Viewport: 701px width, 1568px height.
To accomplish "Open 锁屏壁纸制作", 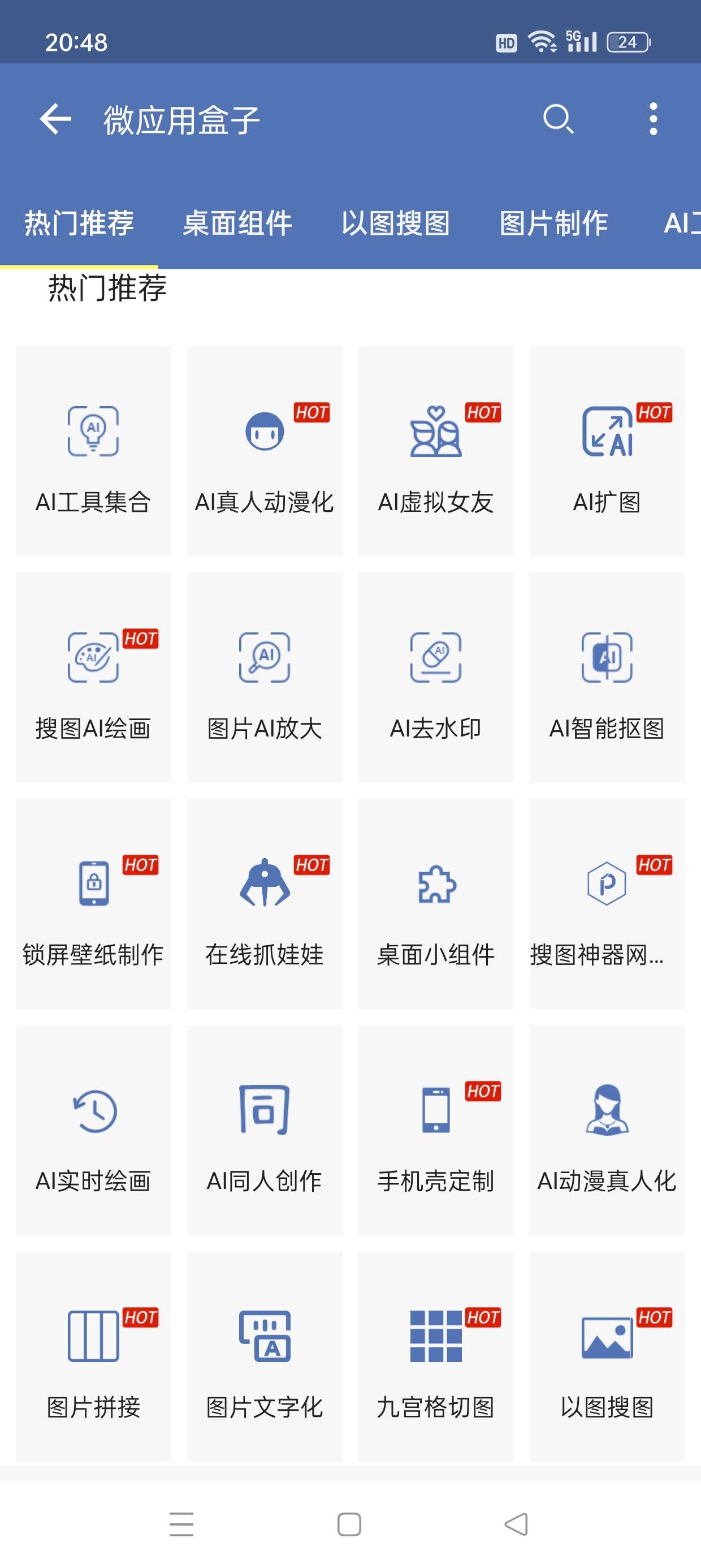I will pyautogui.click(x=93, y=904).
